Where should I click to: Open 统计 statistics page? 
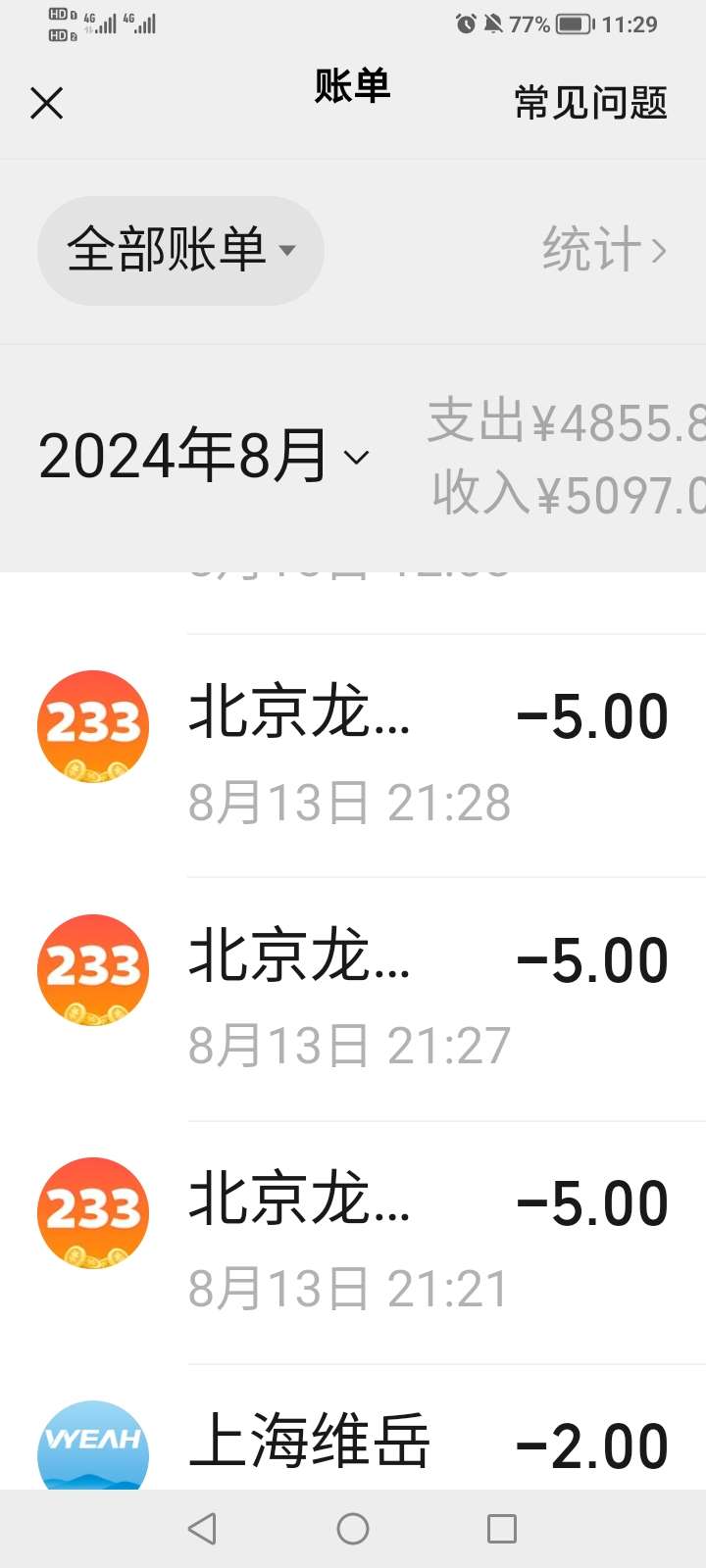[603, 250]
